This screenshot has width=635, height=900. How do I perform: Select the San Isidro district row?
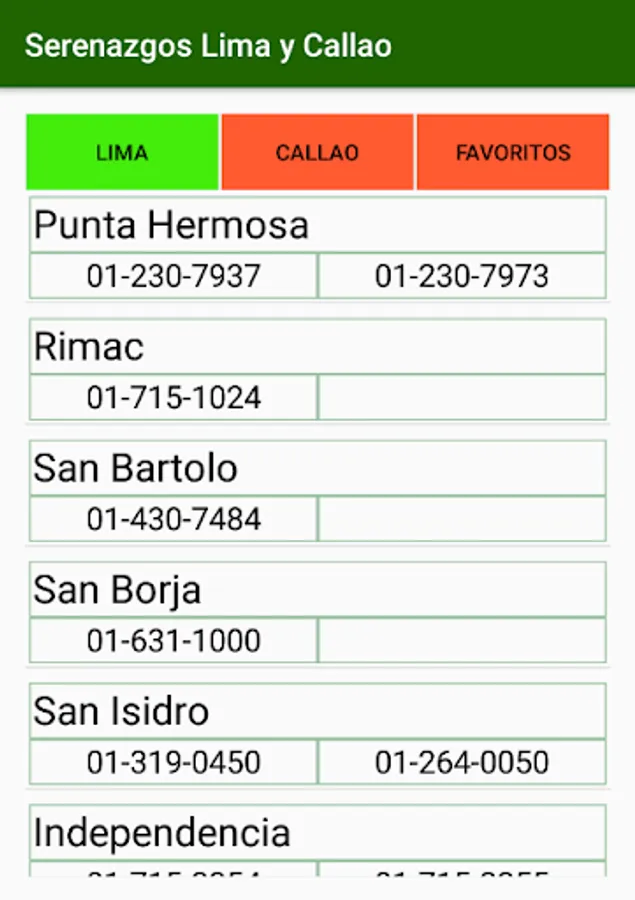317,711
